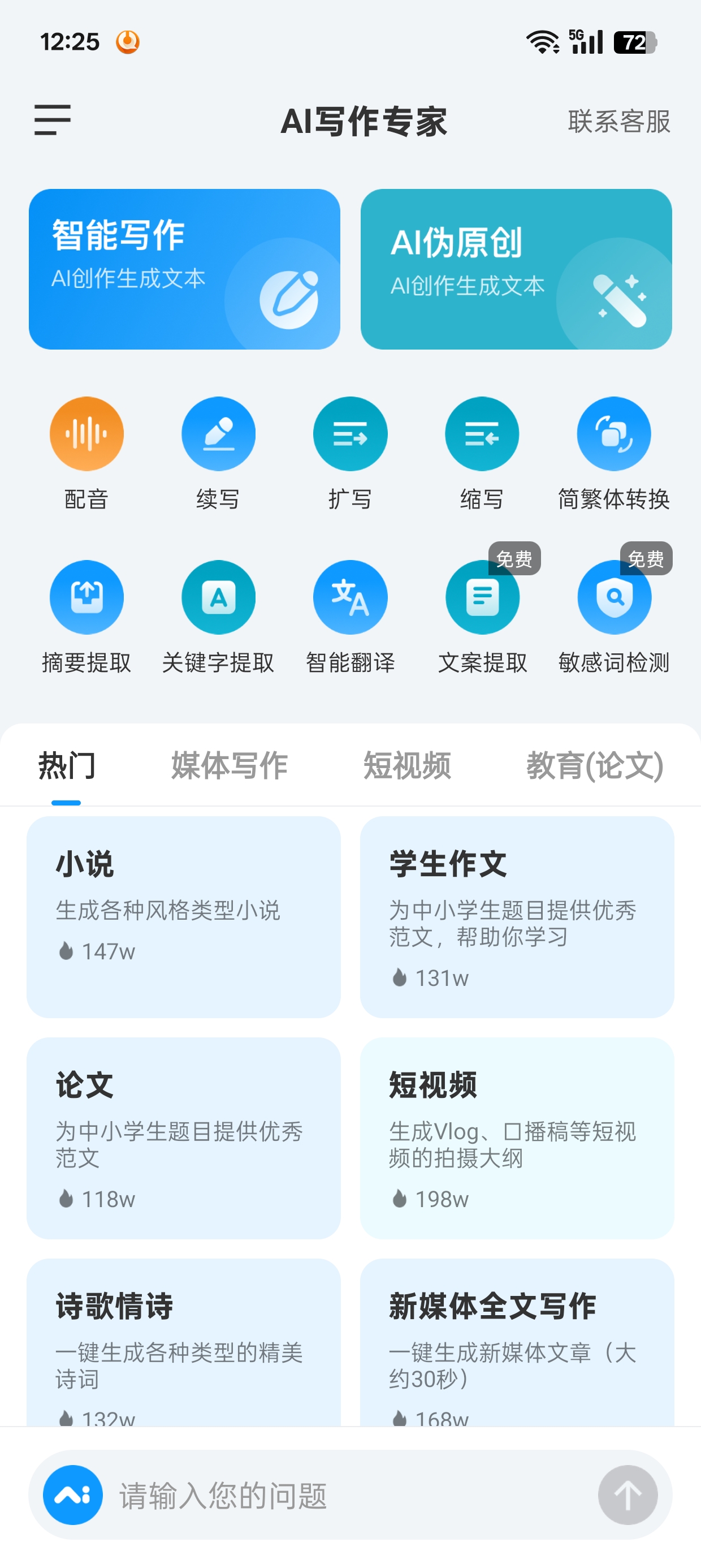Switch to the 媒体写作 tab

[x=230, y=765]
